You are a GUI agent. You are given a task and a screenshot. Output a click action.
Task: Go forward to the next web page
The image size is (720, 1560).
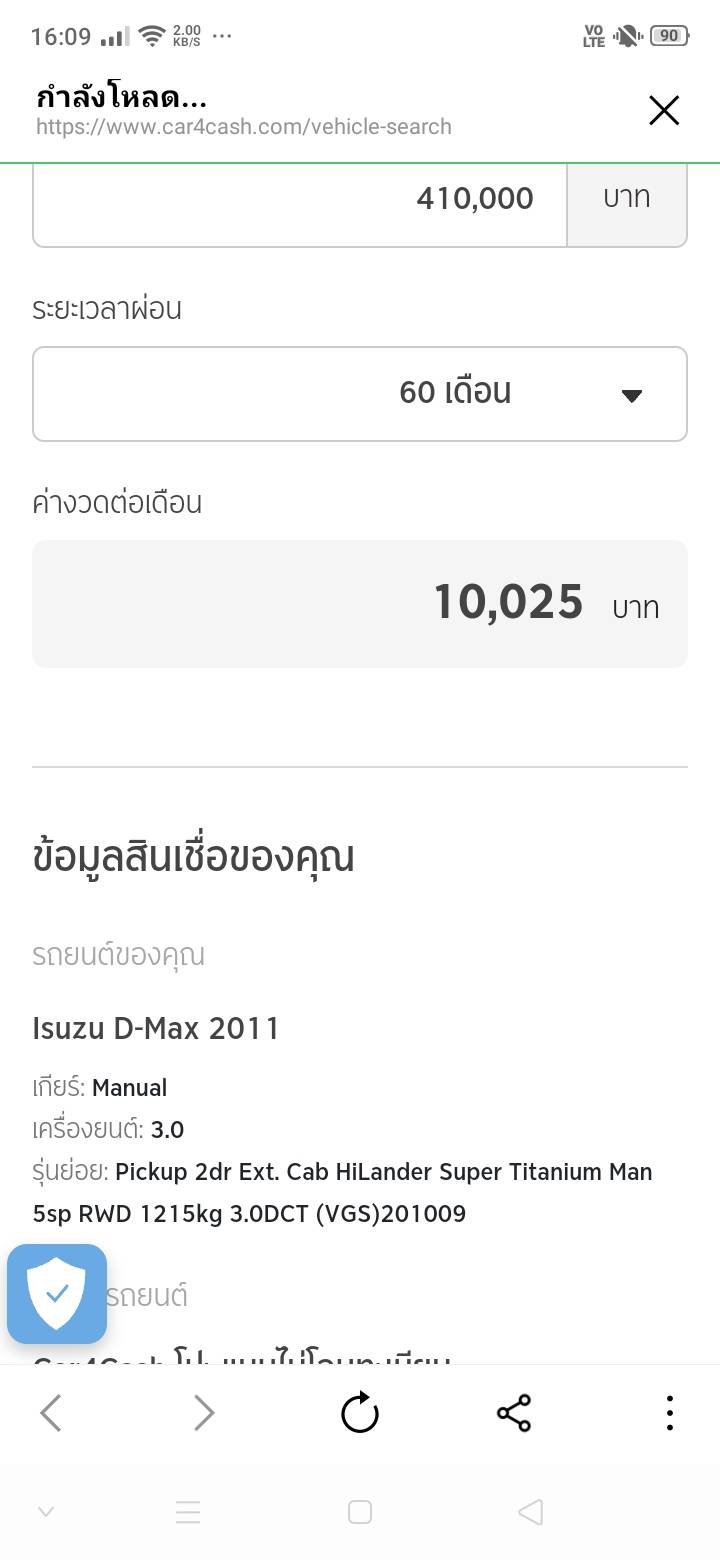pyautogui.click(x=204, y=1413)
